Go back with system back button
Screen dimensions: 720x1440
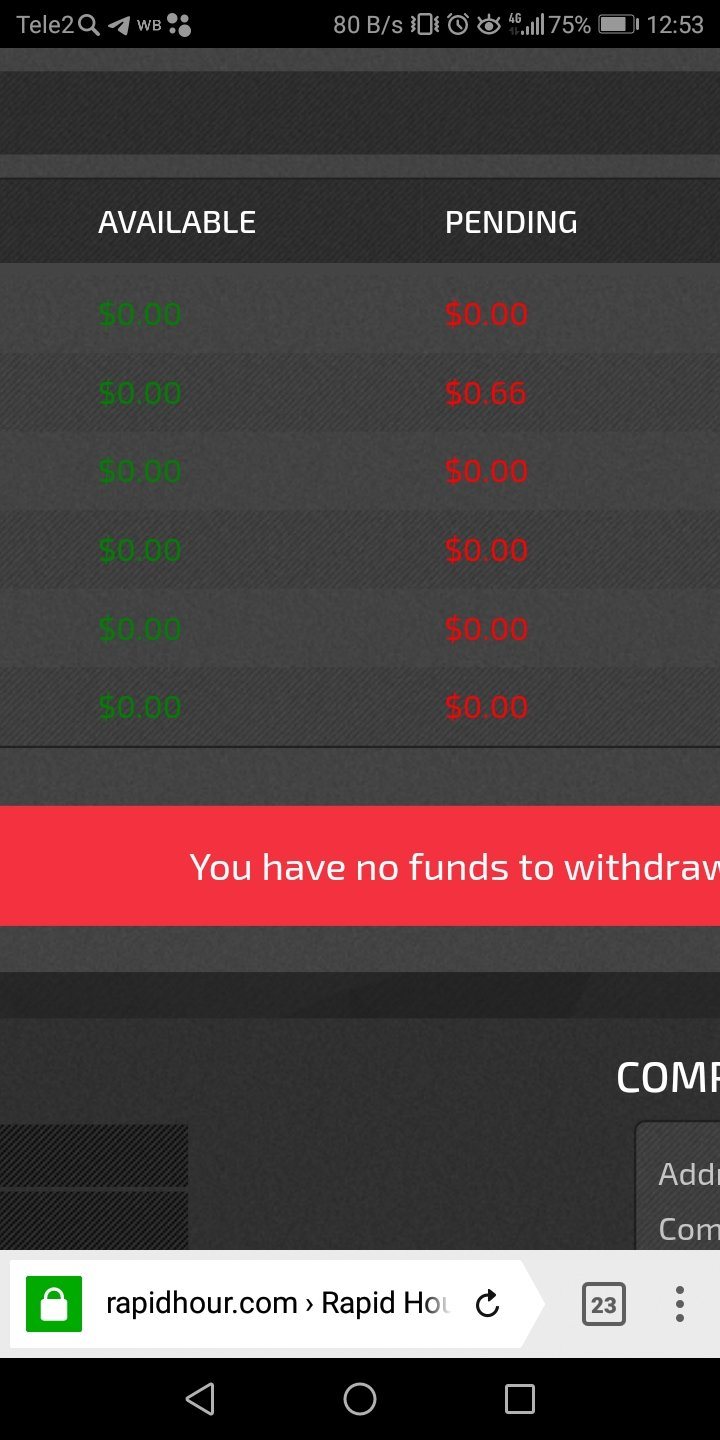200,1399
